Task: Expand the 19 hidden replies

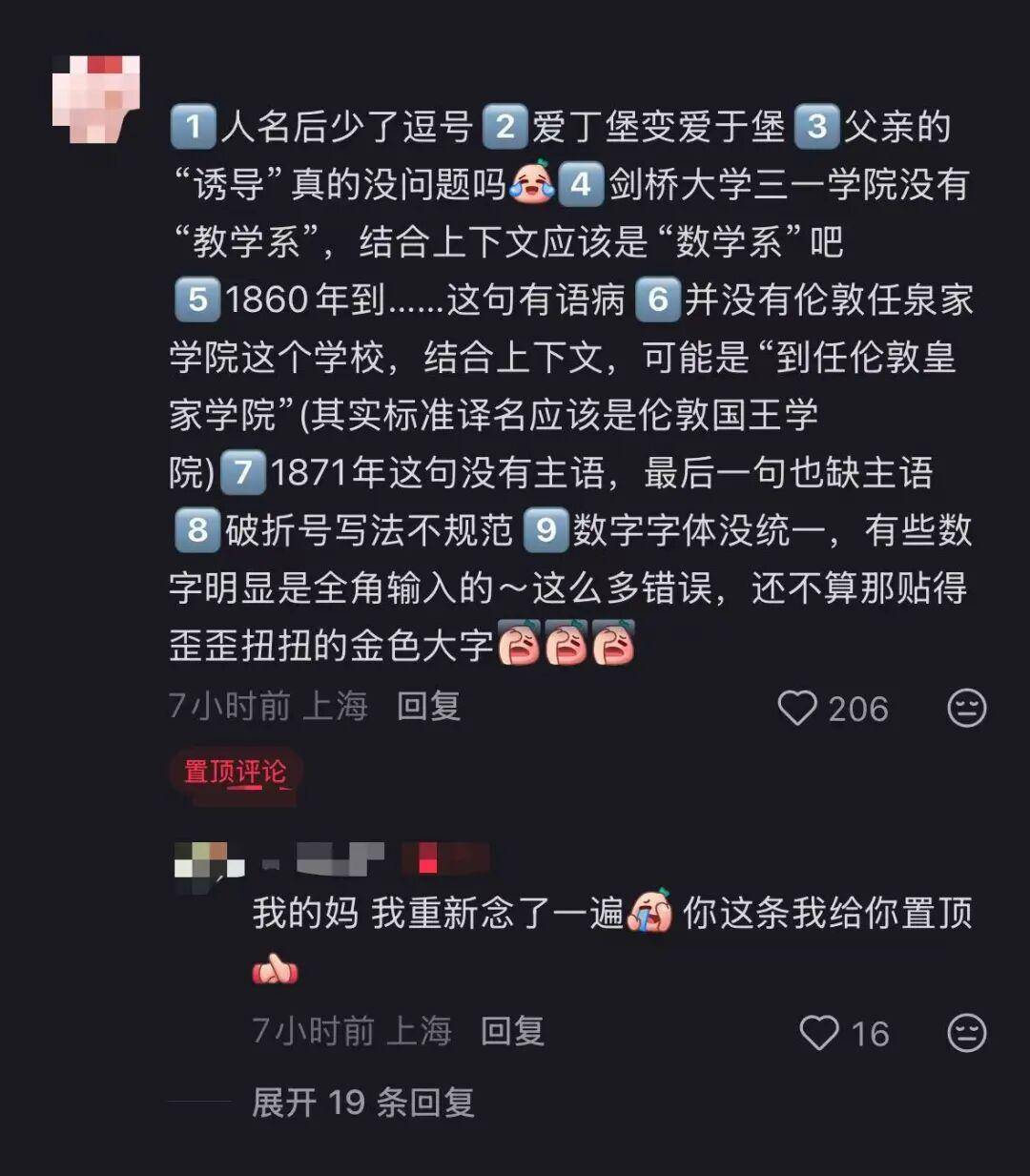Action: pos(362,1103)
